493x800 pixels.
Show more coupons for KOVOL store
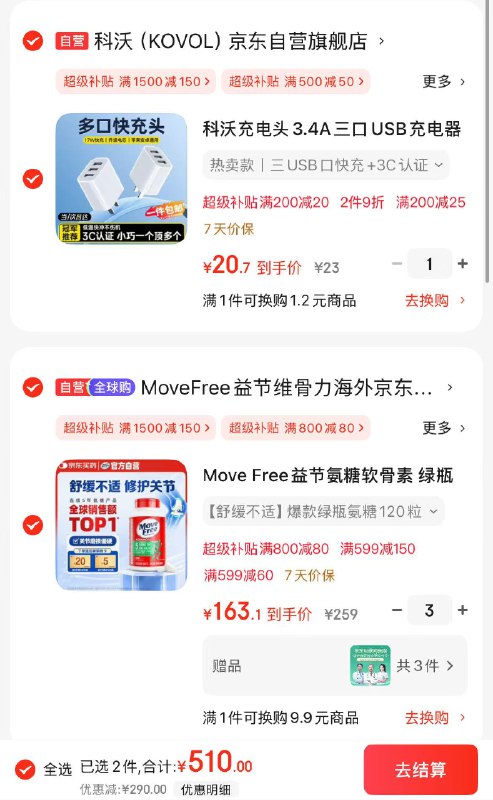443,82
